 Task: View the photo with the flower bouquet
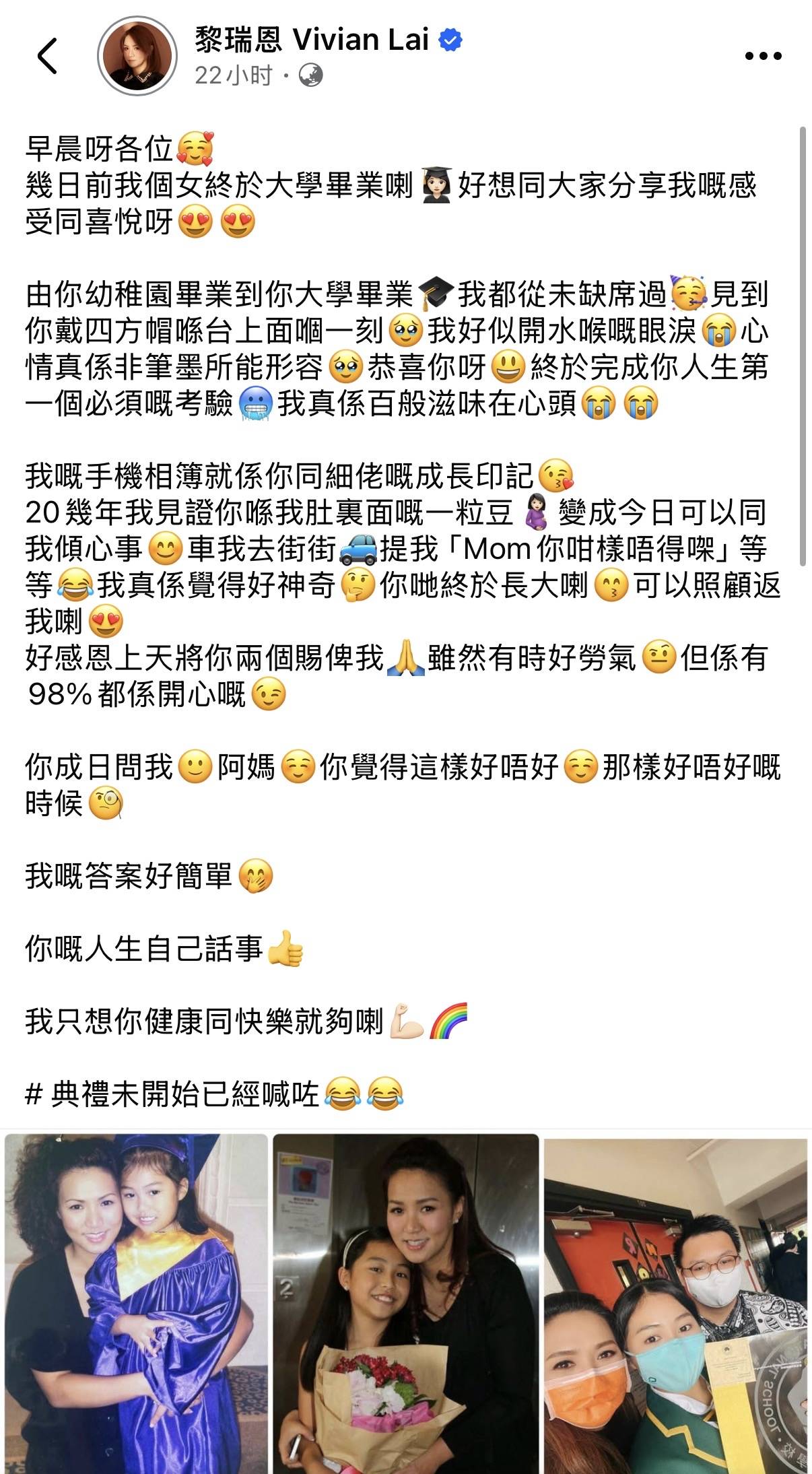[x=406, y=1303]
